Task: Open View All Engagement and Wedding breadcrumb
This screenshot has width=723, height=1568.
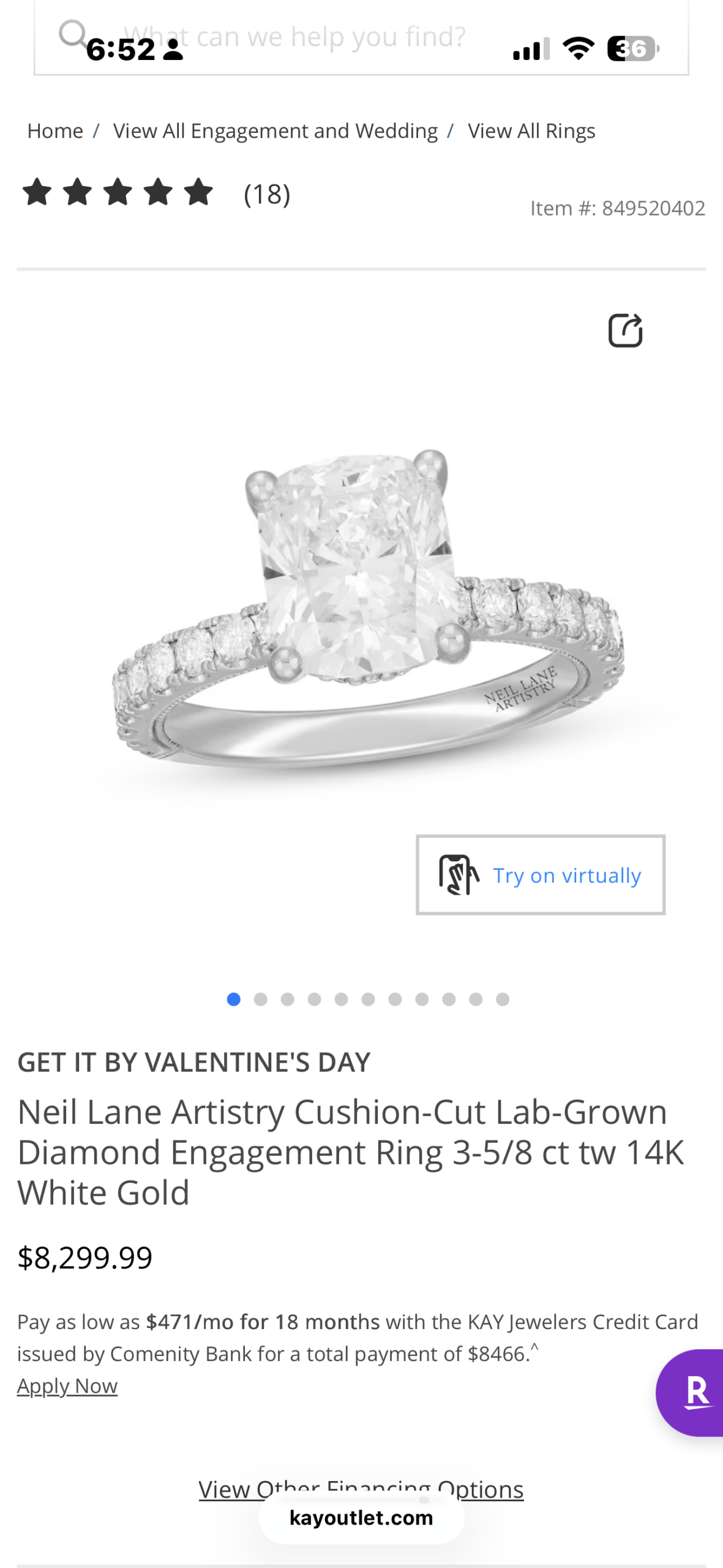Action: (275, 131)
